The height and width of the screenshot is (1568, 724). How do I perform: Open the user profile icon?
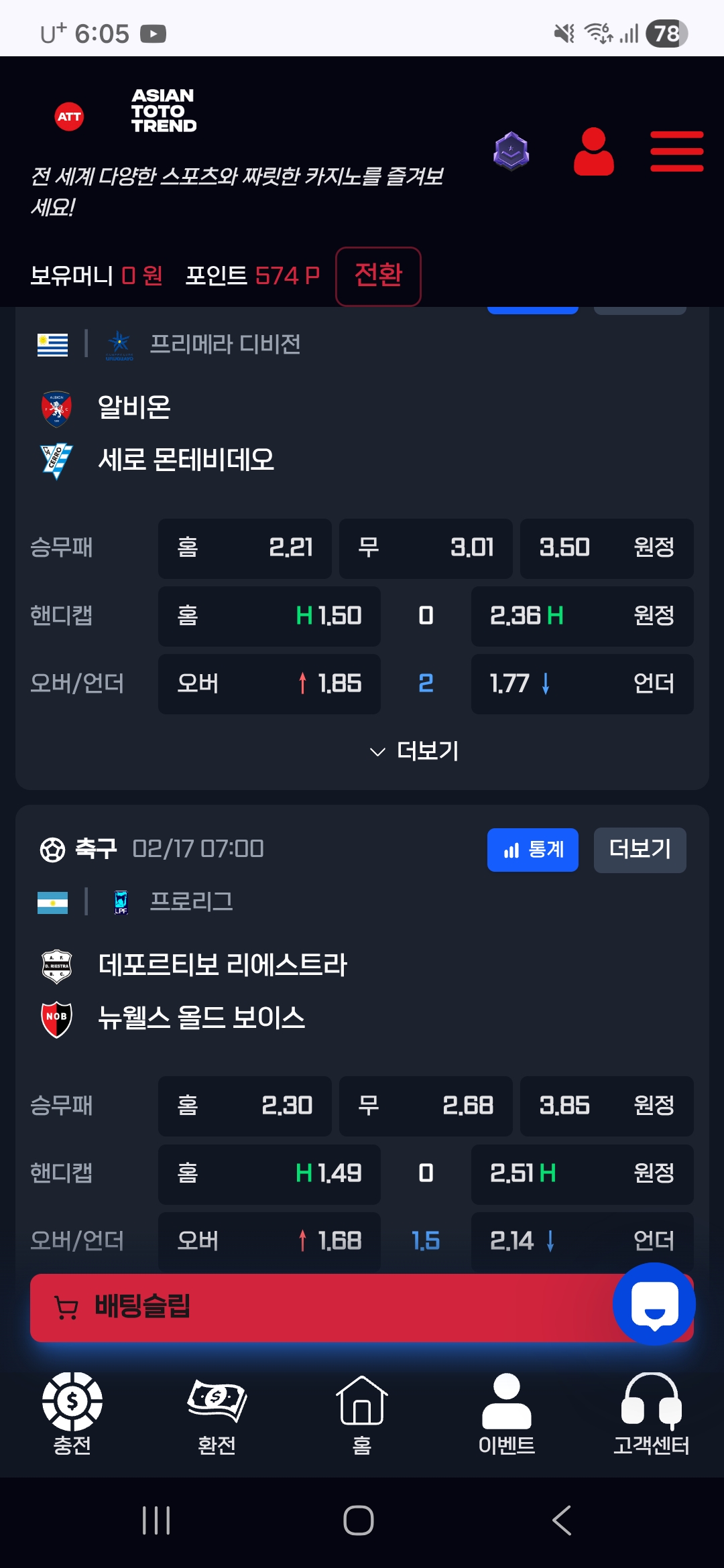pos(593,152)
